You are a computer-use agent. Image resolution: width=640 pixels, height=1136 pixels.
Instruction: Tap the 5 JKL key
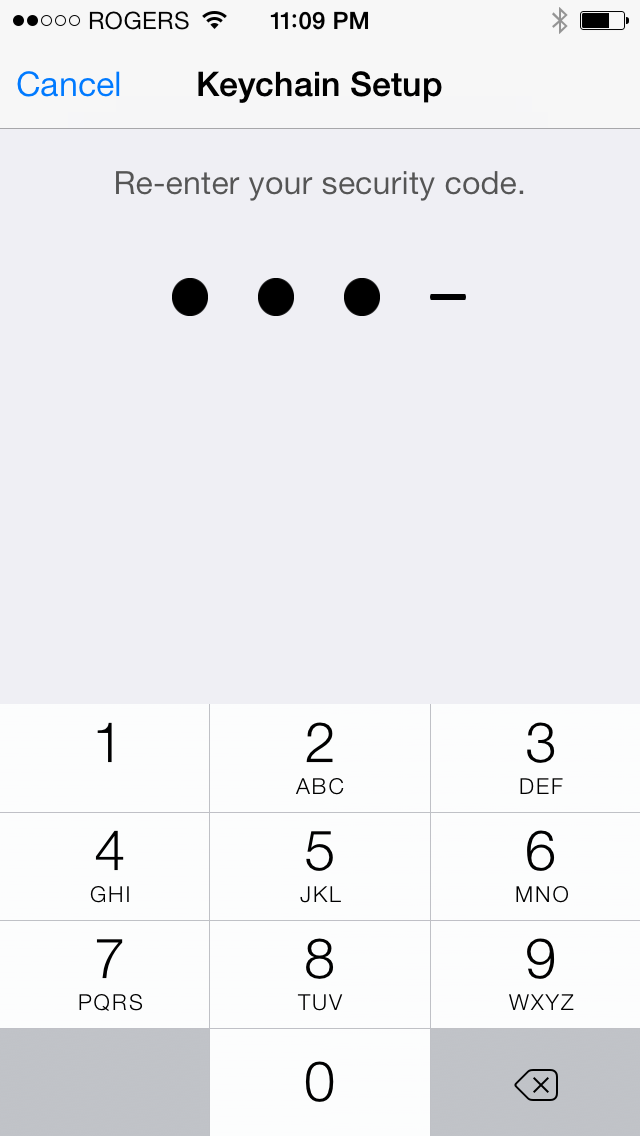pyautogui.click(x=320, y=866)
